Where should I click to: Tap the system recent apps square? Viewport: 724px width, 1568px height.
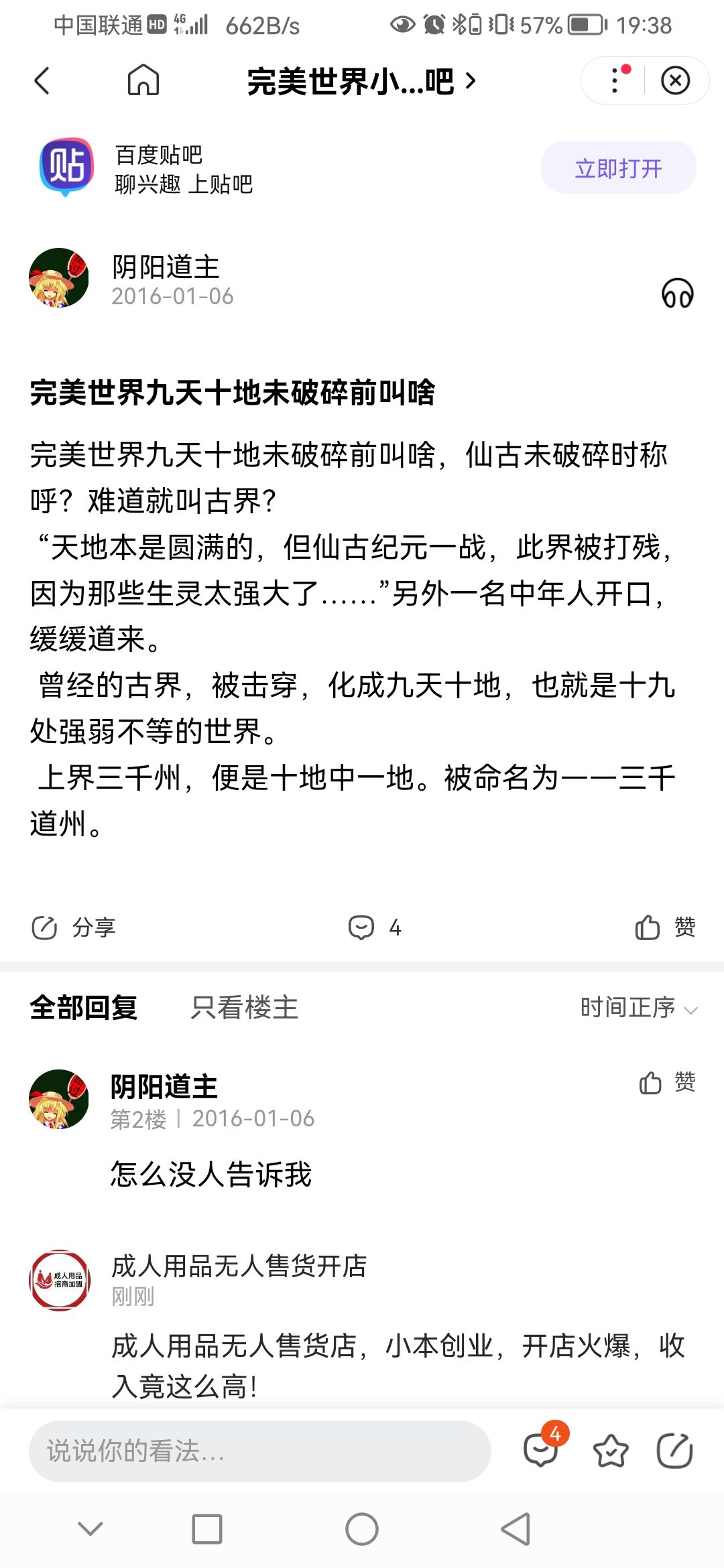click(206, 1528)
